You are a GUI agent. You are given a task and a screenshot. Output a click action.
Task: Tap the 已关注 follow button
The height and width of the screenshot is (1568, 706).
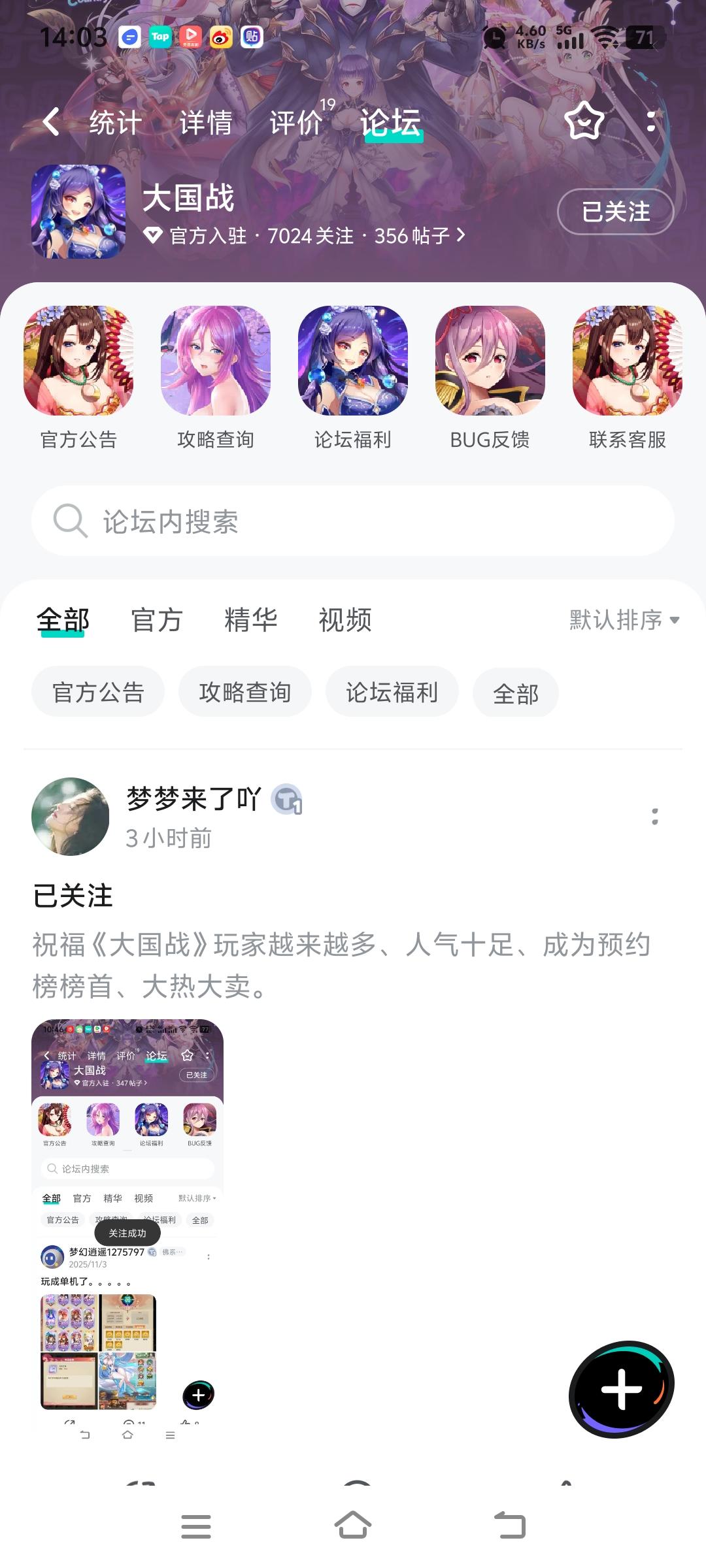point(615,212)
